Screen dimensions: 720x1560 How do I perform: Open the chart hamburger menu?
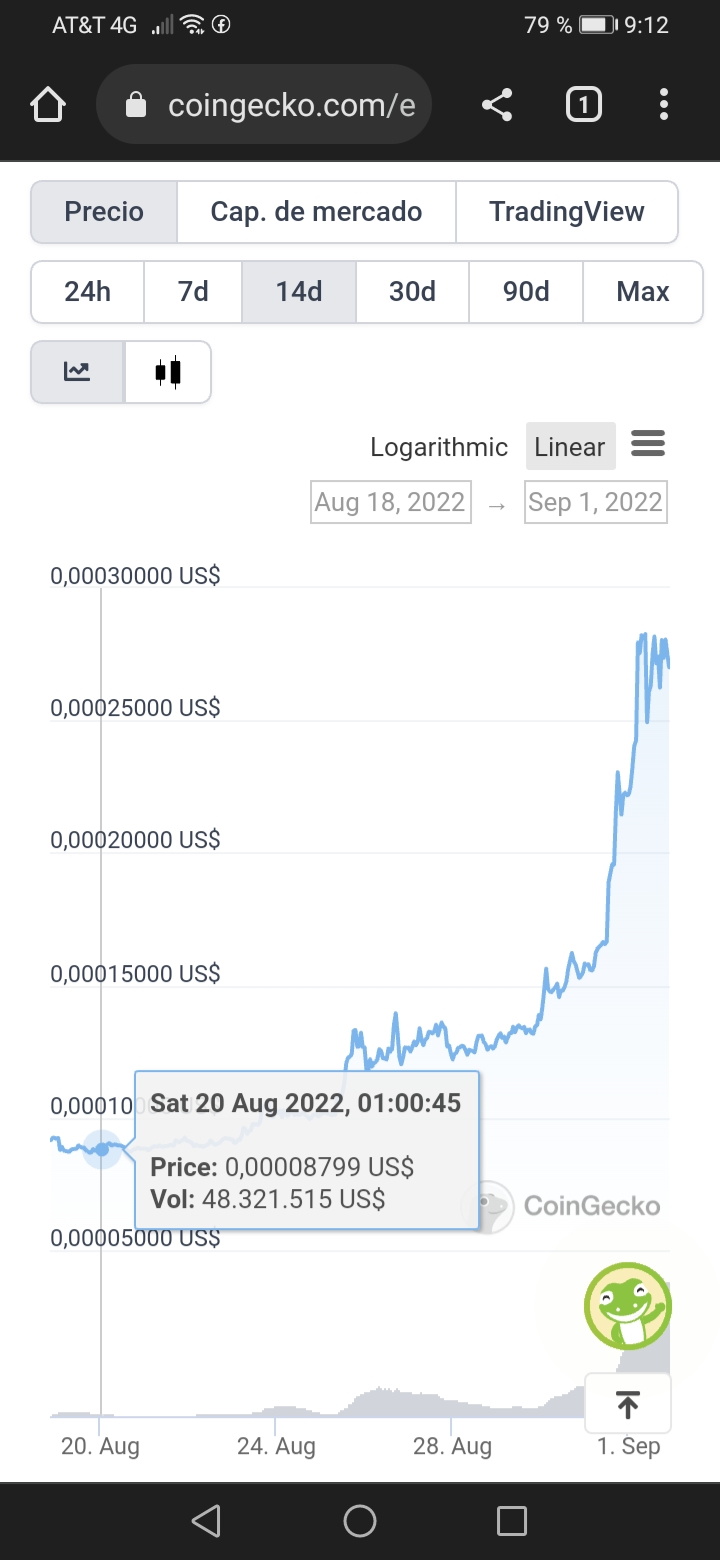pos(648,443)
